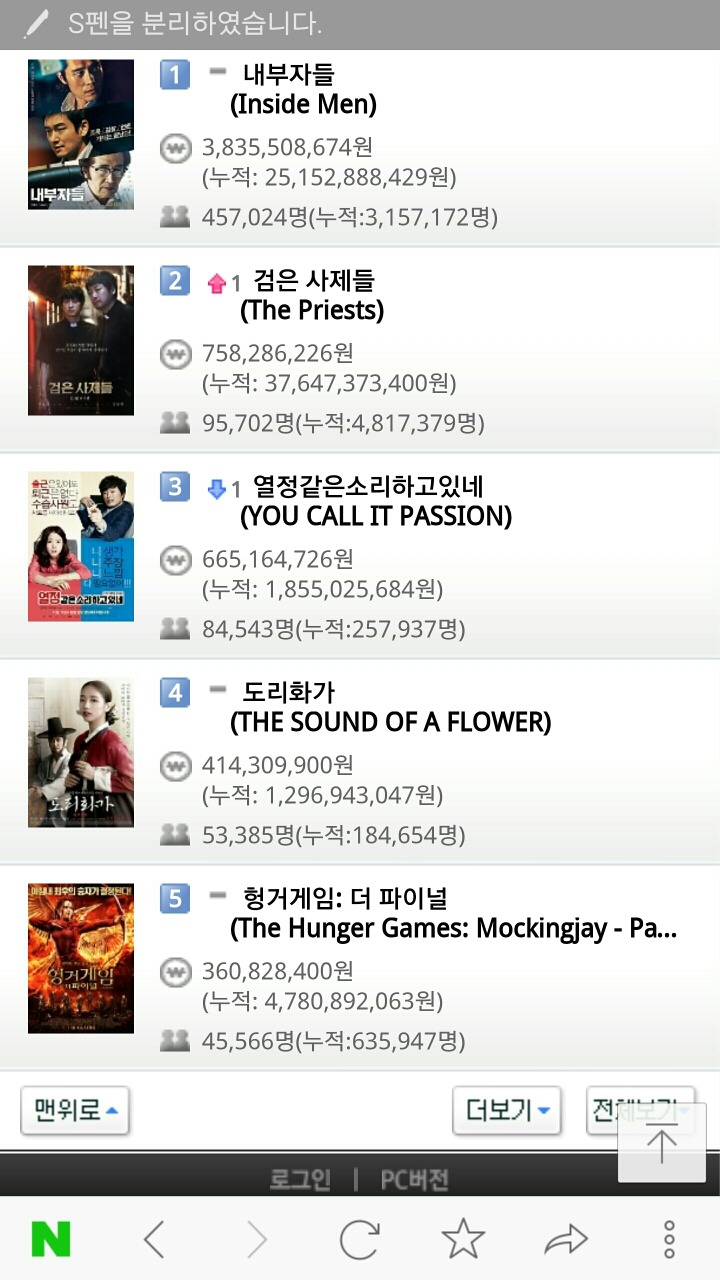Open the 도리화가 movie entry

coord(360,762)
